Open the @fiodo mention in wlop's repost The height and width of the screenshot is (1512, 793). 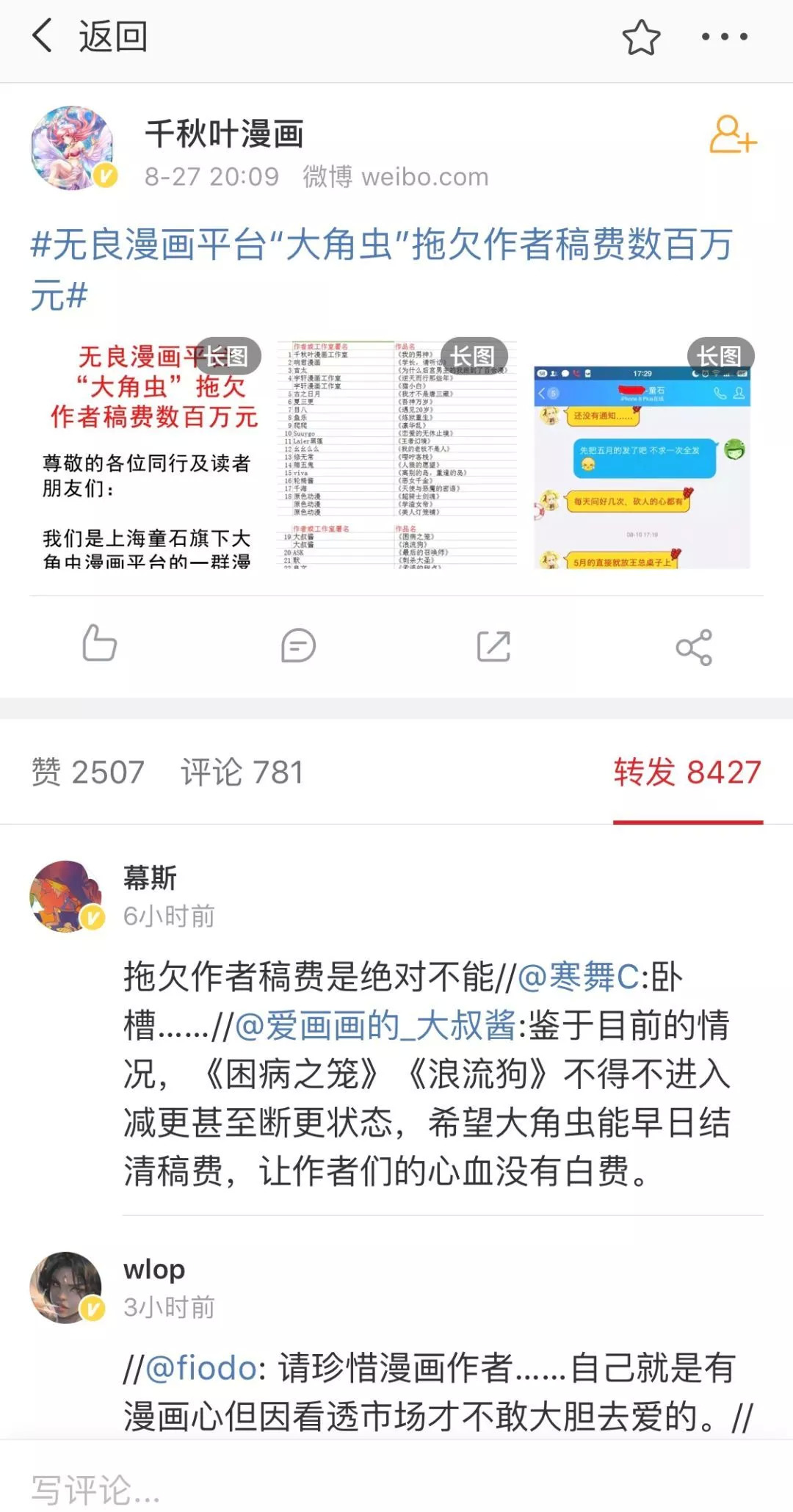point(200,1368)
